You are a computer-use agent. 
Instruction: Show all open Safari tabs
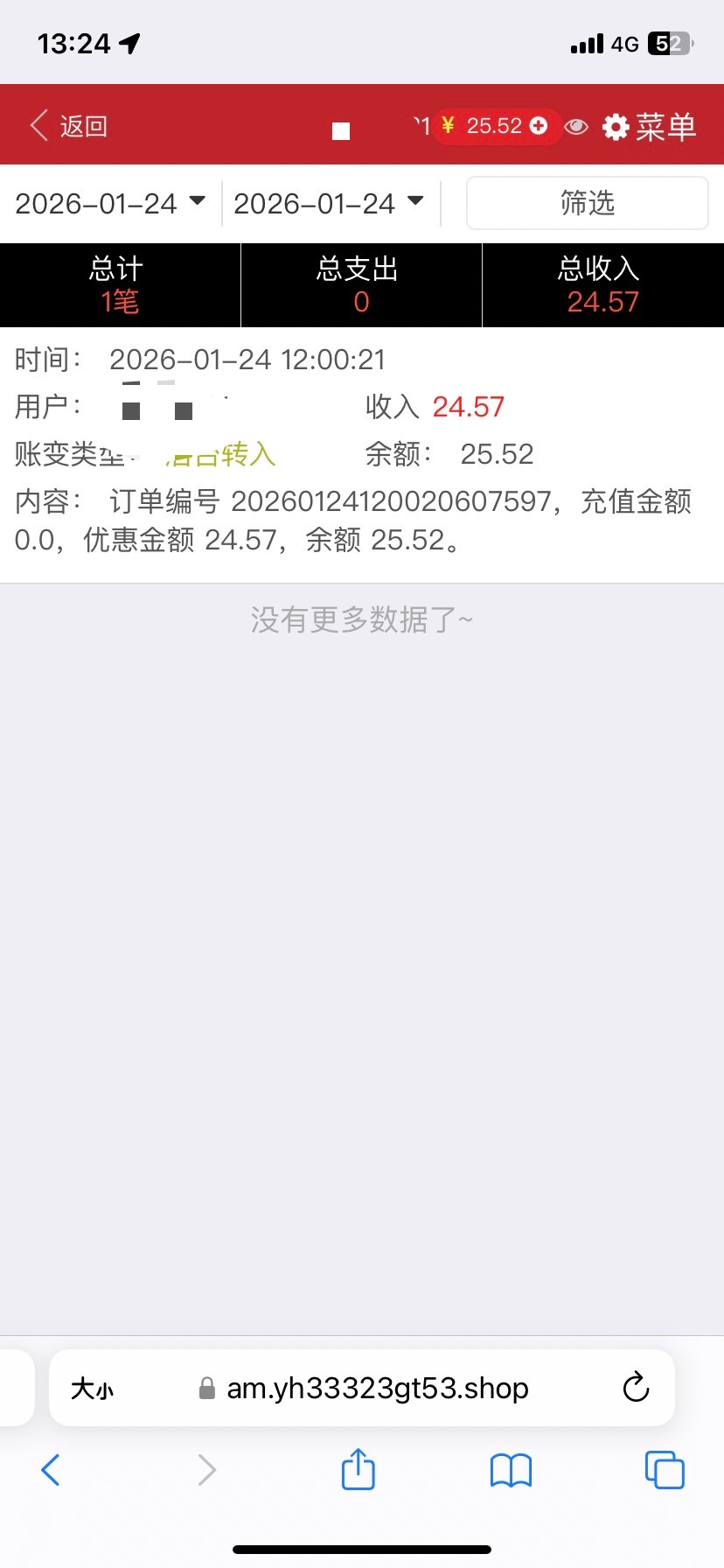(x=665, y=1470)
